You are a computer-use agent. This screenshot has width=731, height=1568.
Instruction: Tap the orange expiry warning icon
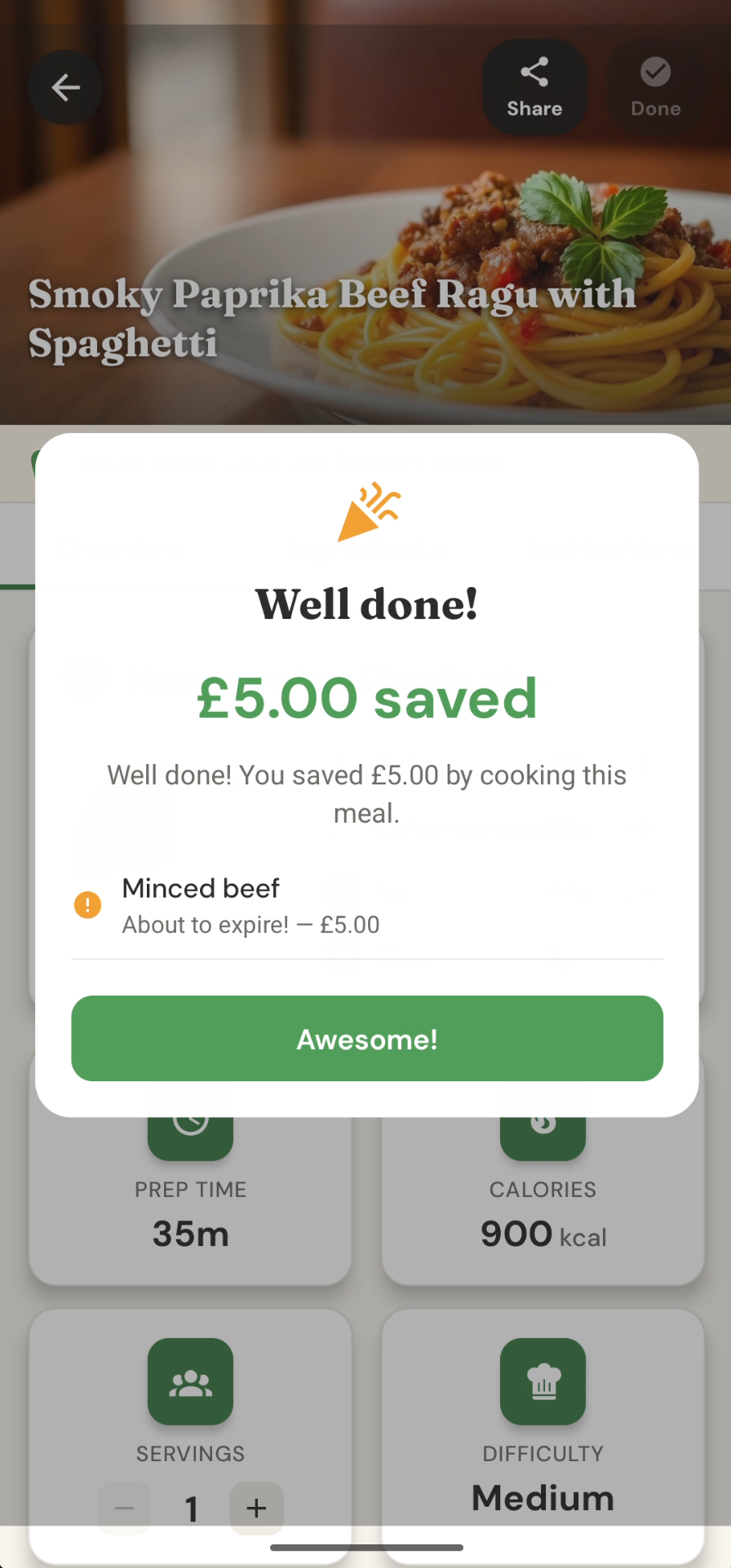(x=87, y=905)
